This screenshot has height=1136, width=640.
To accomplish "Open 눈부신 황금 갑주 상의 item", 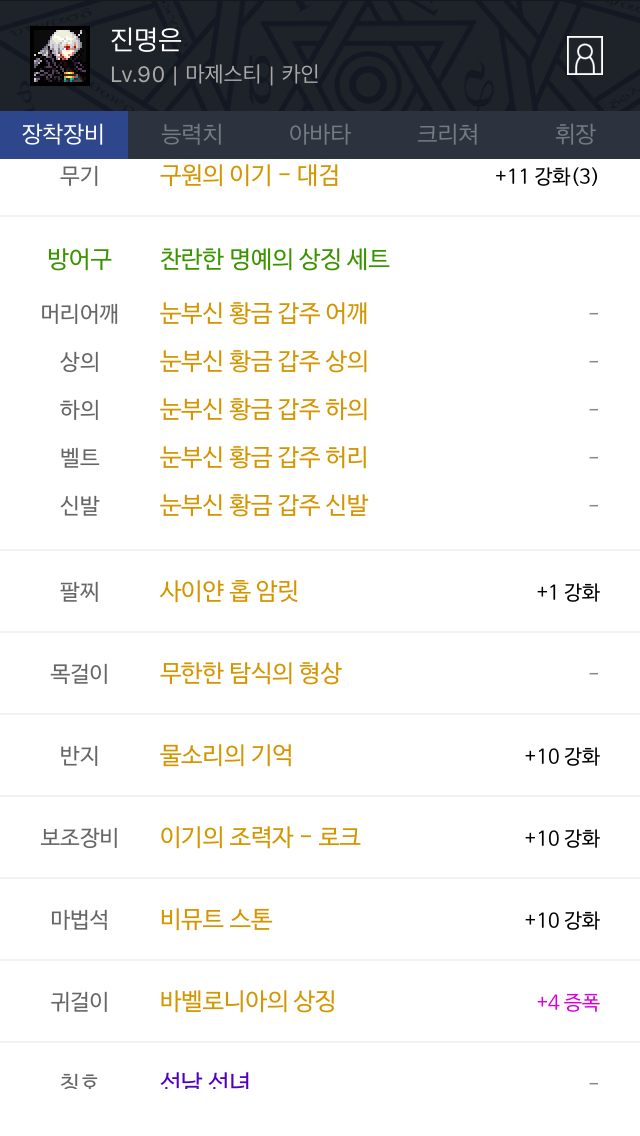I will pyautogui.click(x=264, y=362).
